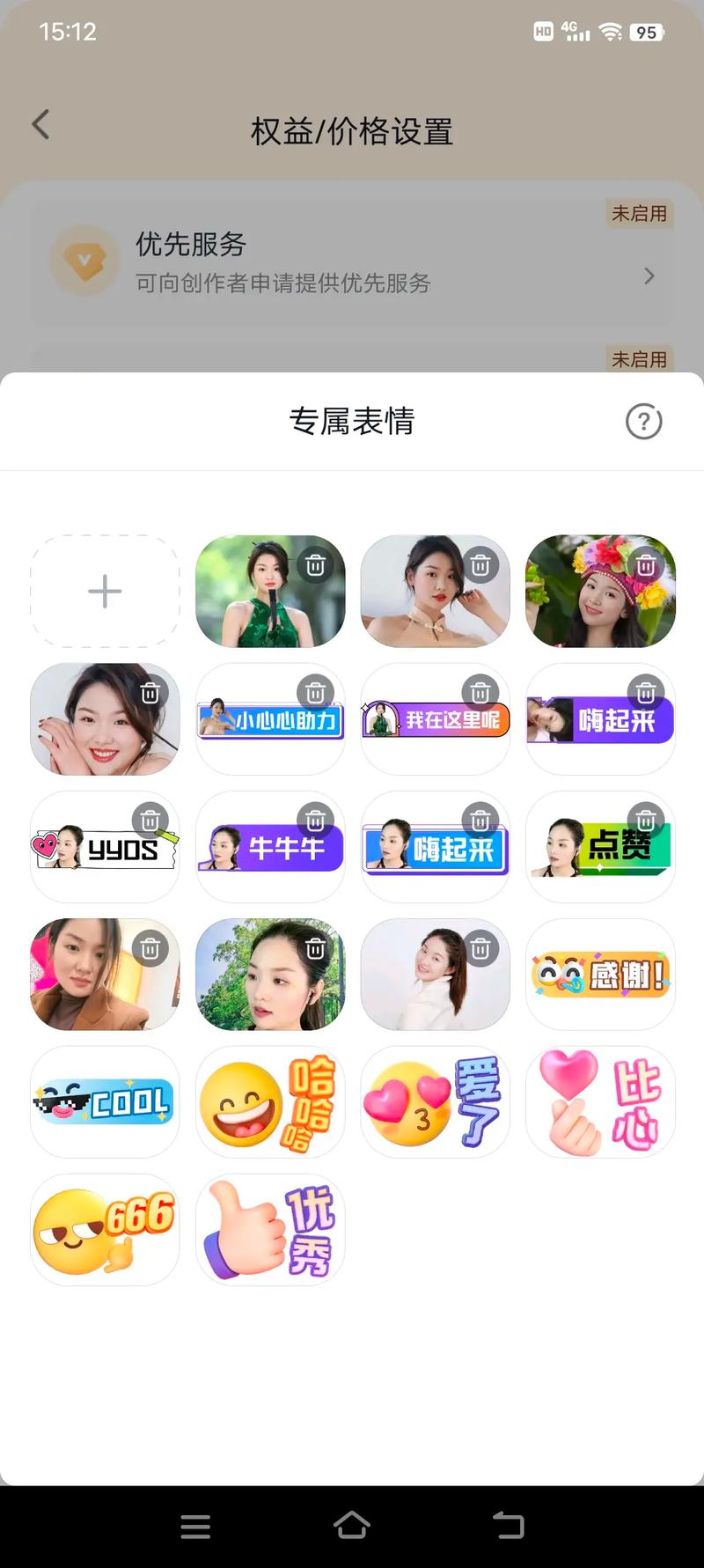The width and height of the screenshot is (704, 1568).
Task: Select the 比心 finger heart sticker
Action: (600, 1102)
